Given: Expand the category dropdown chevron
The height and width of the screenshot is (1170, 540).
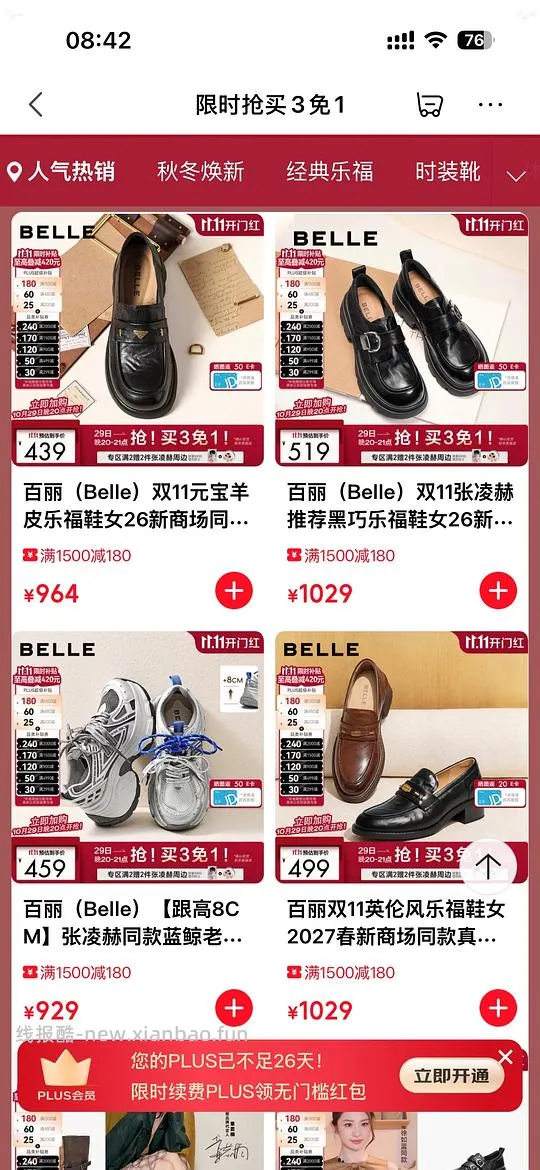Looking at the screenshot, I should [x=515, y=176].
